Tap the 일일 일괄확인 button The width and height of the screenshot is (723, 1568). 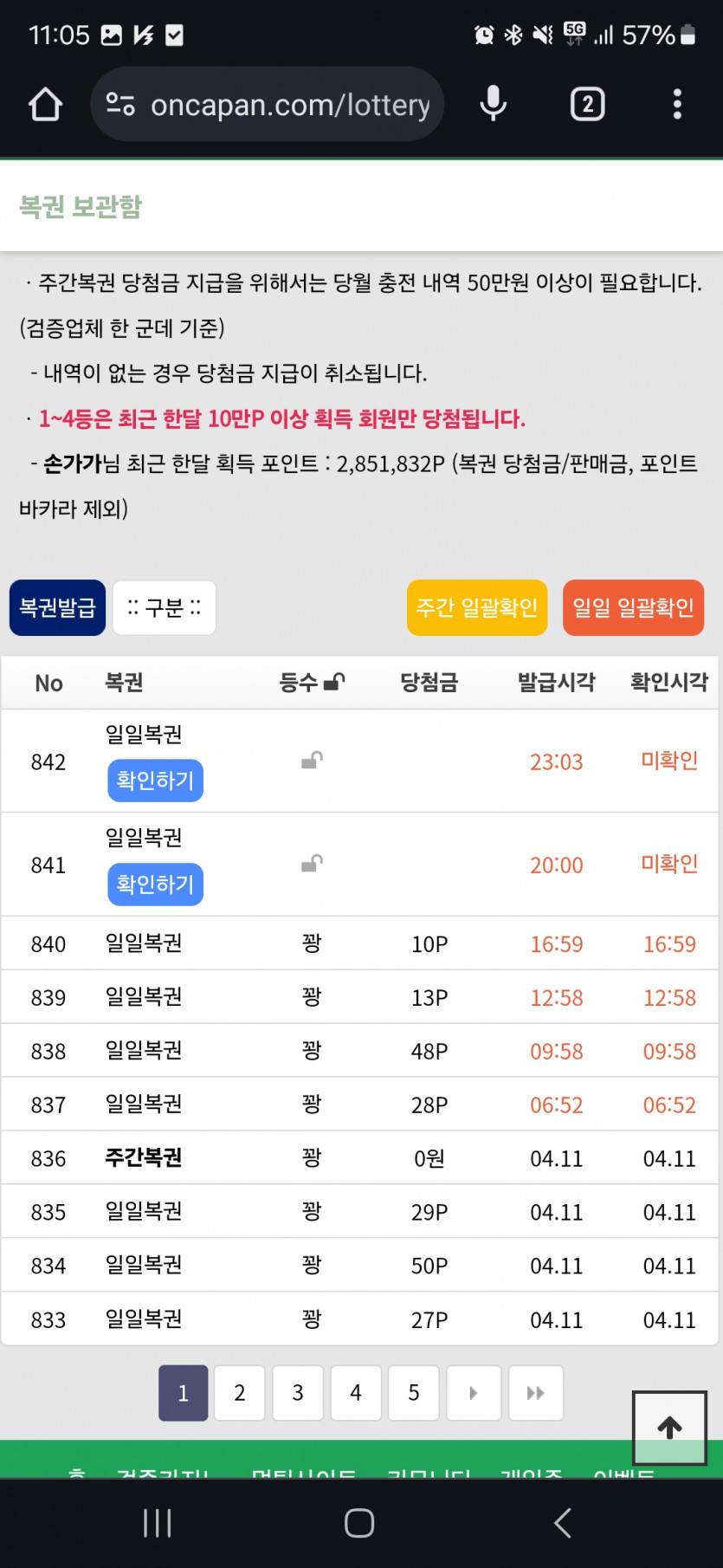tap(633, 607)
